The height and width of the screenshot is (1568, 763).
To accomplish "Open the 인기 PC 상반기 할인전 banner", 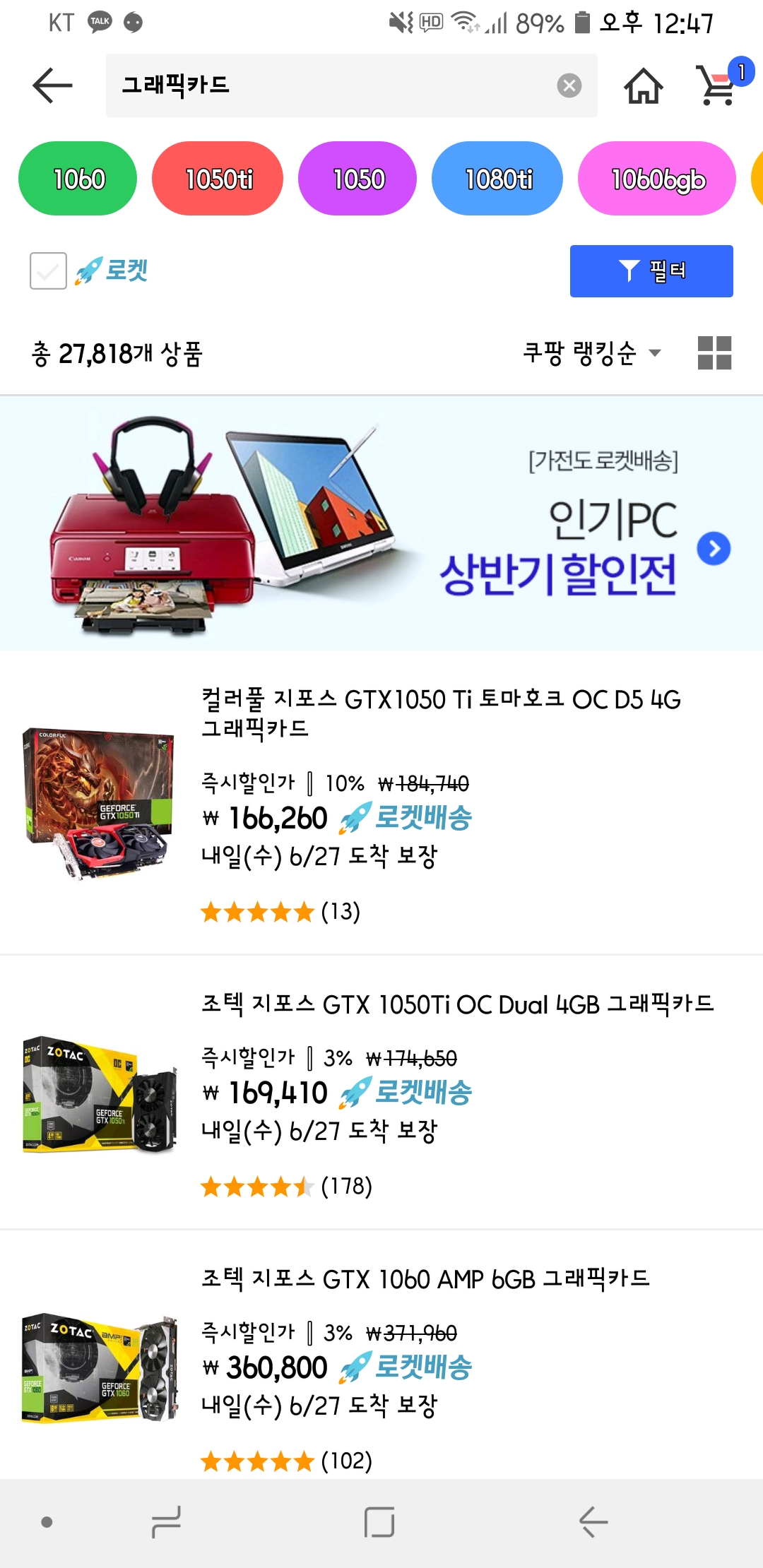I will coord(381,523).
